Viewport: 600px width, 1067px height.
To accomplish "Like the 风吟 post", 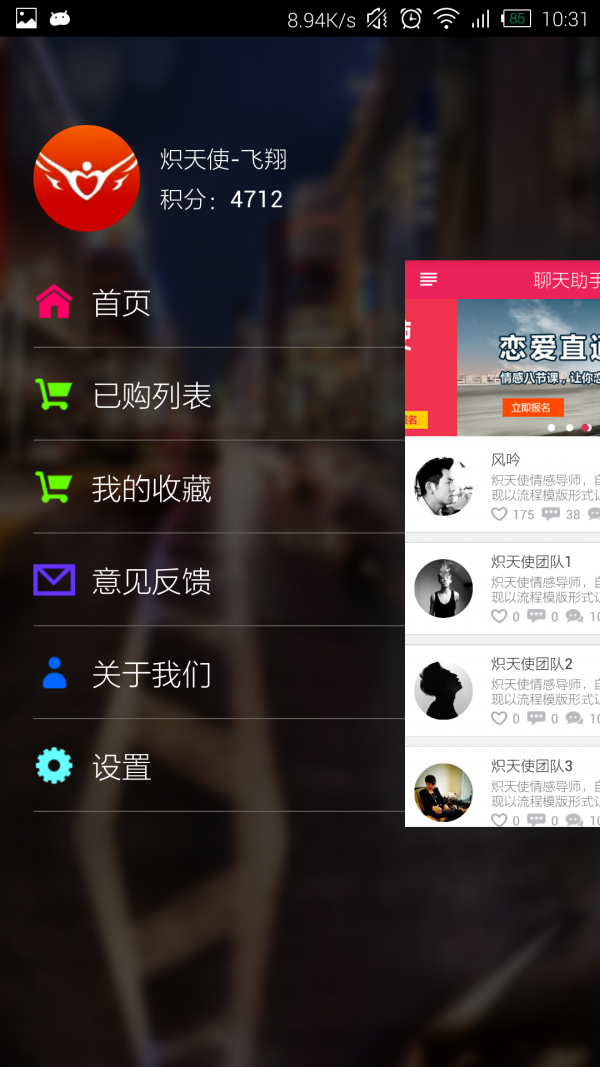I will click(x=499, y=514).
